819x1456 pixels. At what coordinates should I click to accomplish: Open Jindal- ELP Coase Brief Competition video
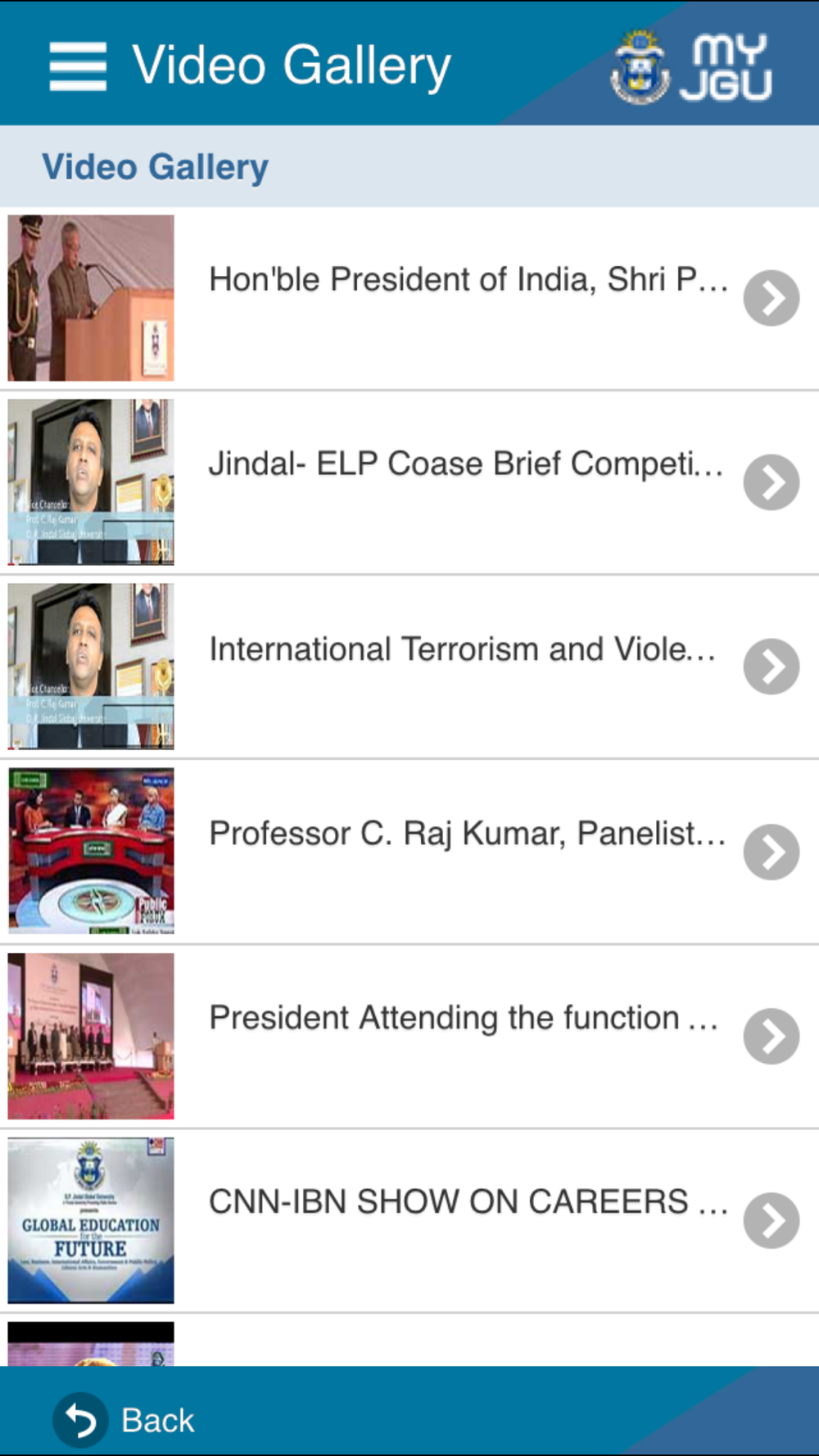[465, 465]
